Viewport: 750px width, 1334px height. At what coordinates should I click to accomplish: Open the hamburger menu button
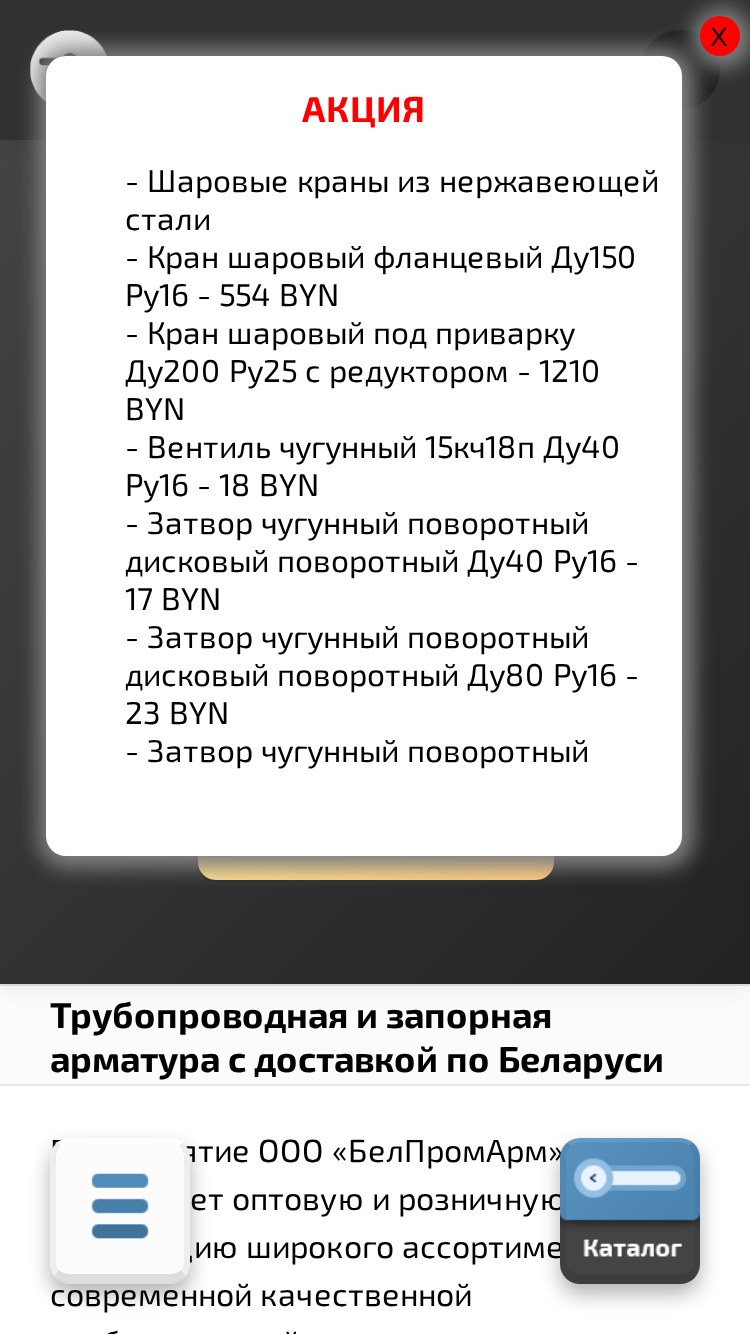click(120, 1208)
